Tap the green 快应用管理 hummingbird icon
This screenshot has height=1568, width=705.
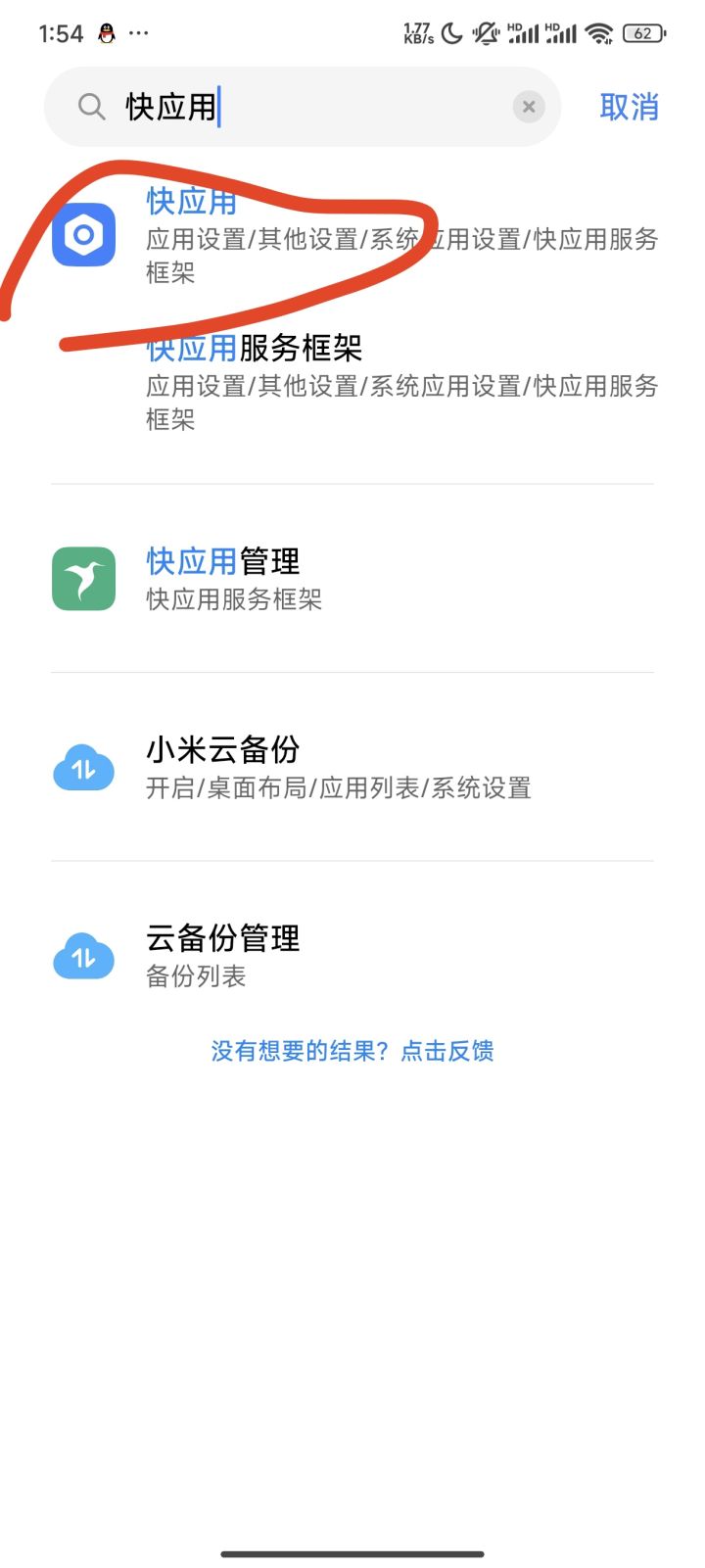point(83,578)
